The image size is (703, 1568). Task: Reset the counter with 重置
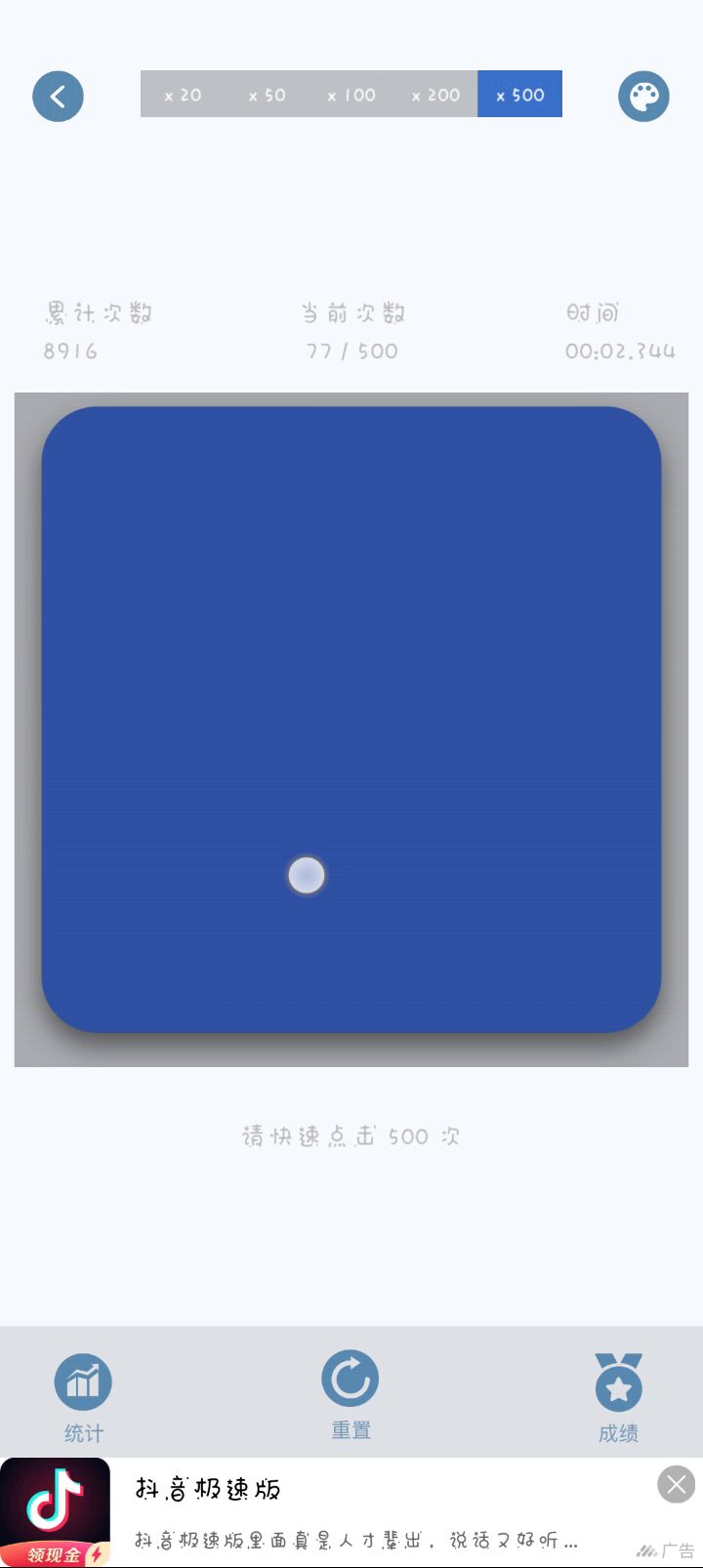[351, 1395]
